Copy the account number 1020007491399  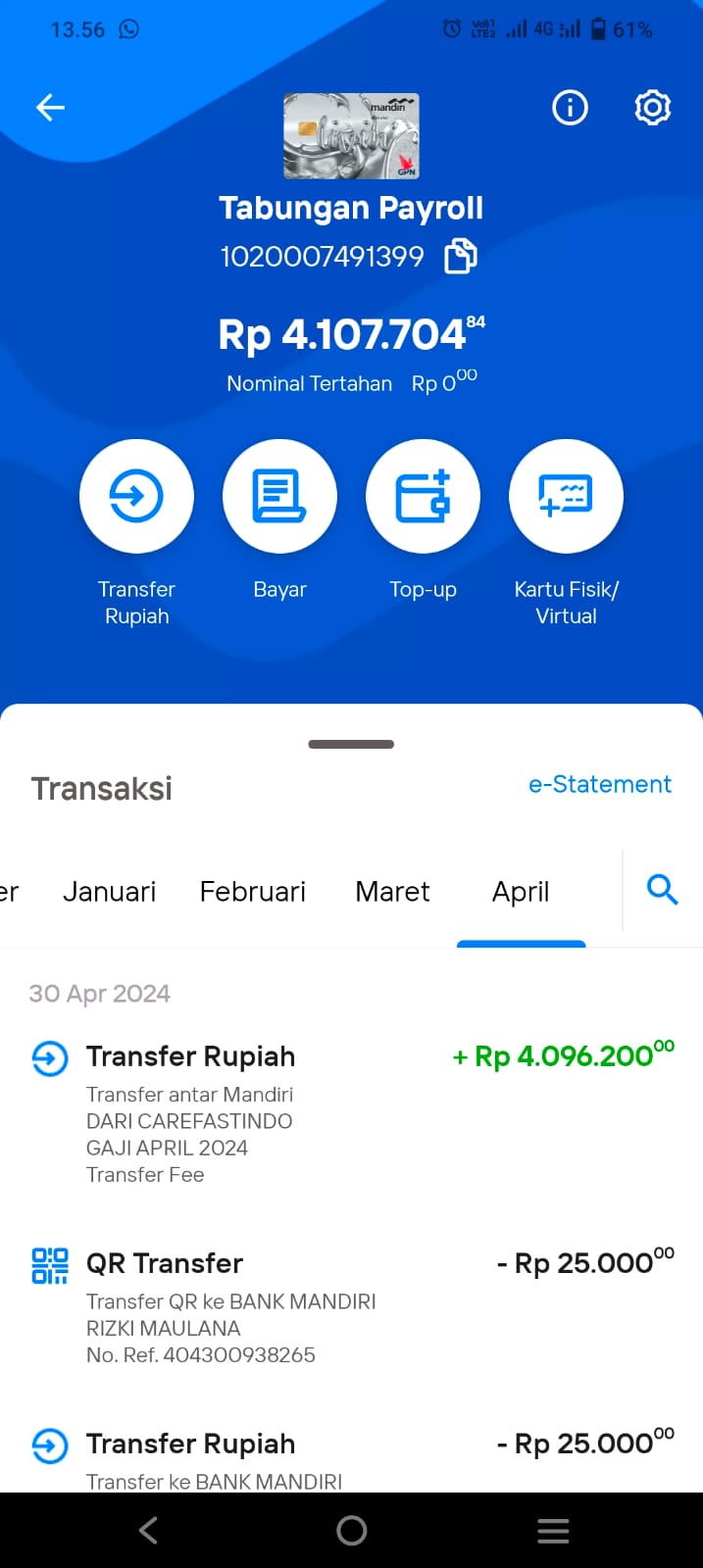(461, 257)
